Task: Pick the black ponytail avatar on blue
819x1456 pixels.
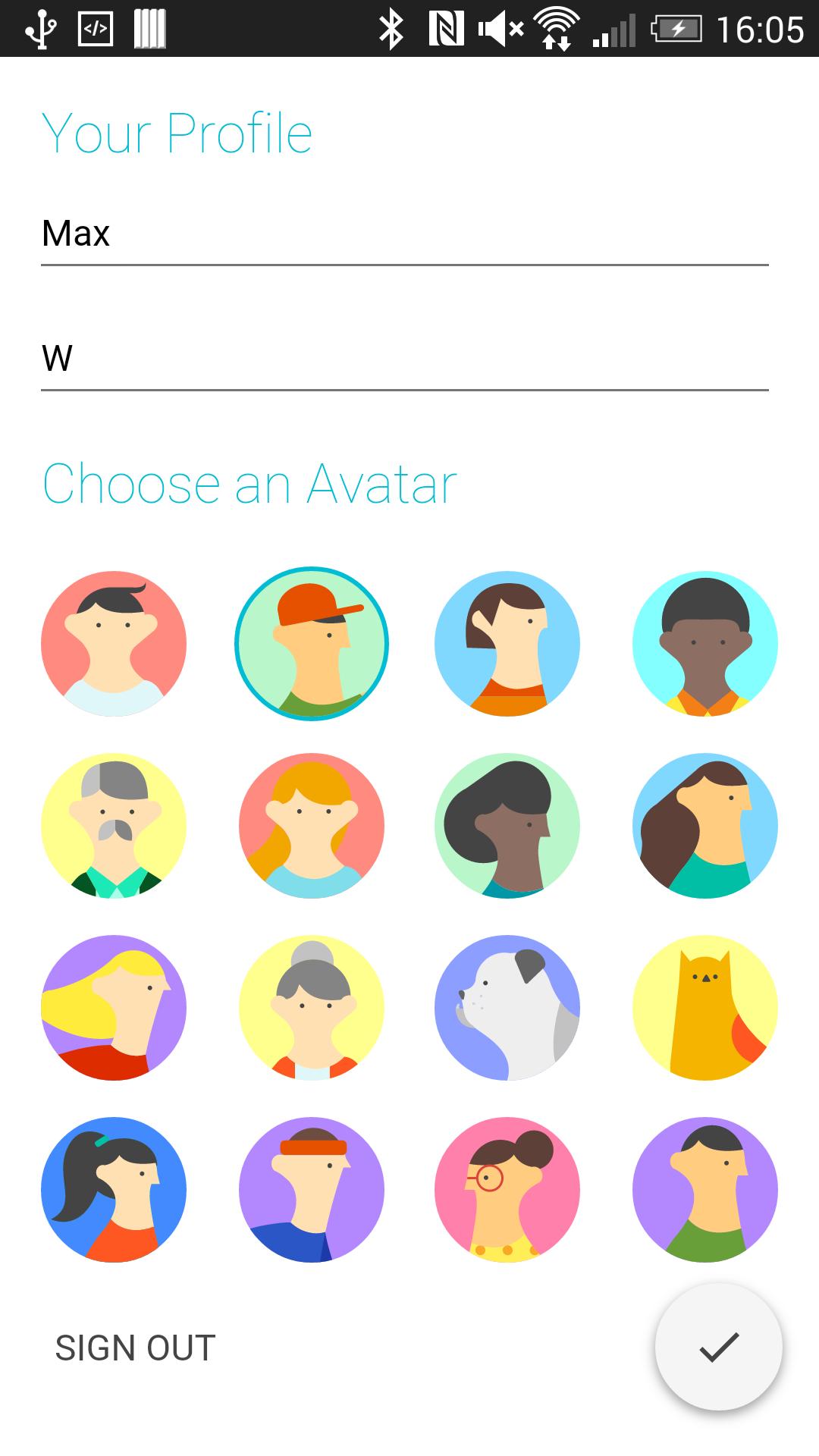Action: coord(114,1190)
